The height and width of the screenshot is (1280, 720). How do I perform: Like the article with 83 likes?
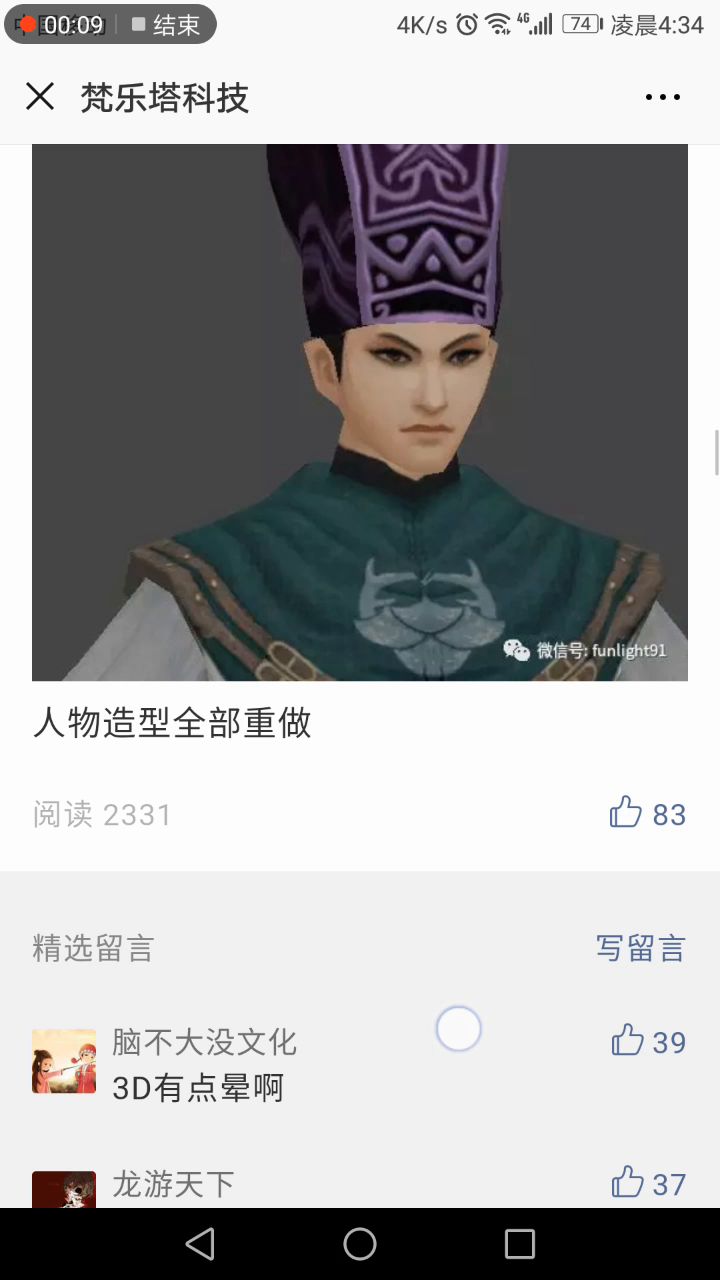coord(627,813)
